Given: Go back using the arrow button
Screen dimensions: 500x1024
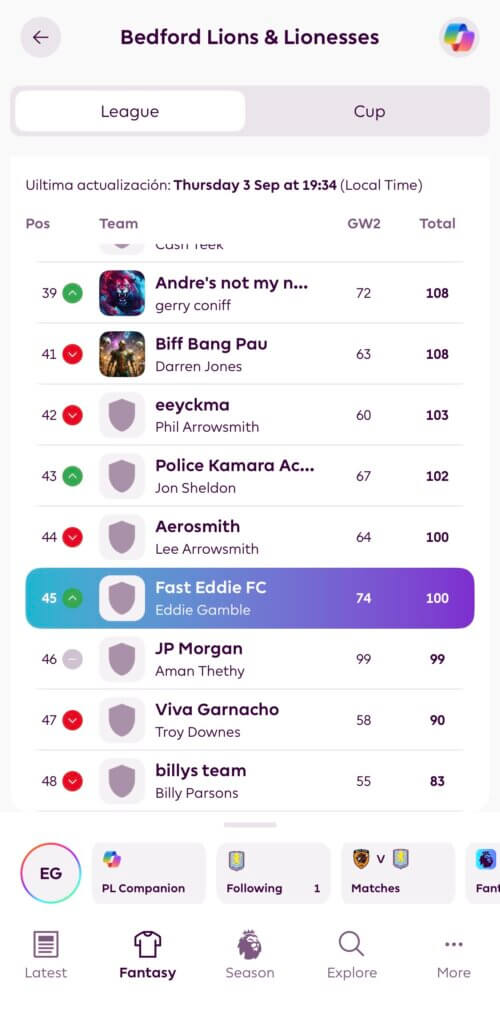Looking at the screenshot, I should [40, 37].
